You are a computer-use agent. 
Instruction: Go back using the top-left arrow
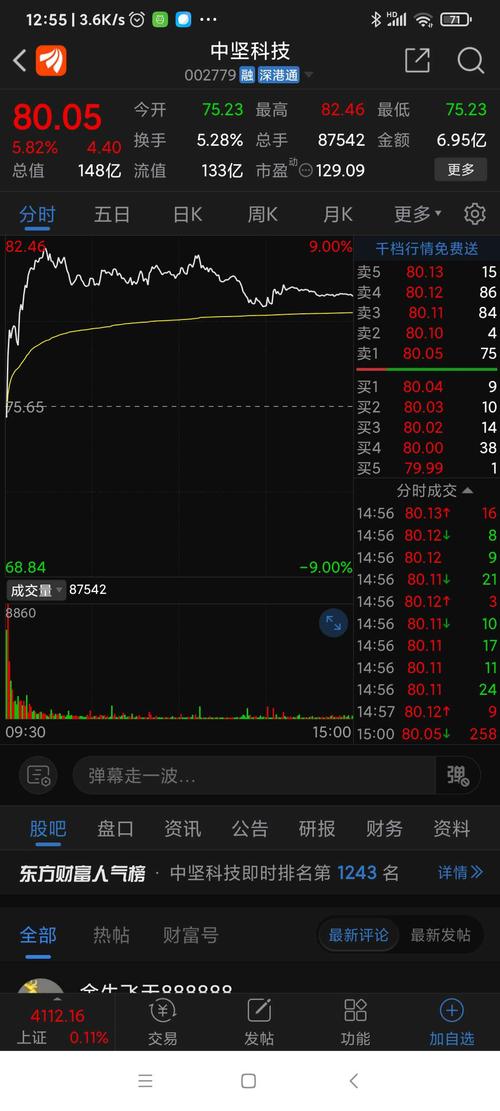coord(20,61)
